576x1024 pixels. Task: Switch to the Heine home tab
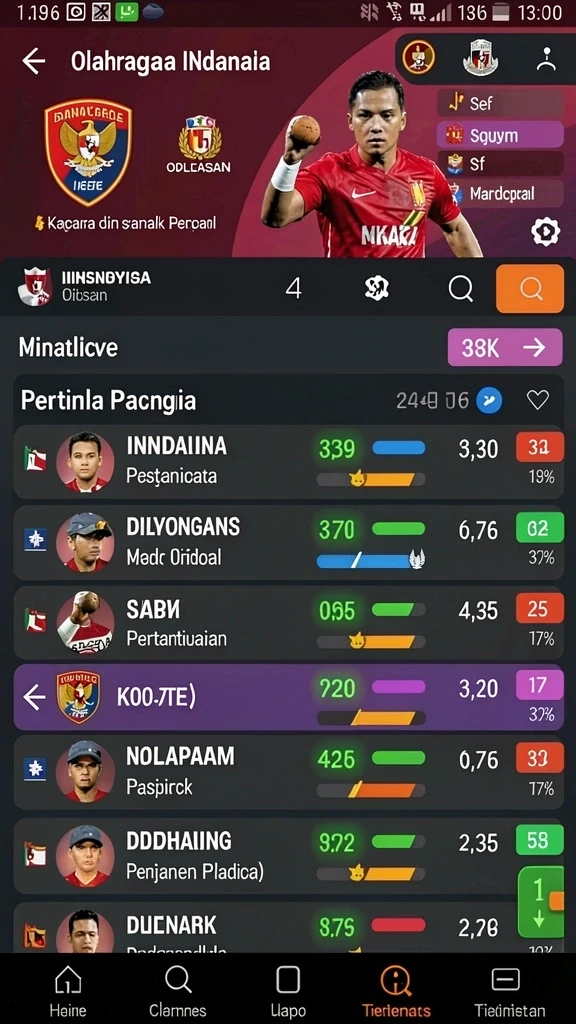pos(68,990)
